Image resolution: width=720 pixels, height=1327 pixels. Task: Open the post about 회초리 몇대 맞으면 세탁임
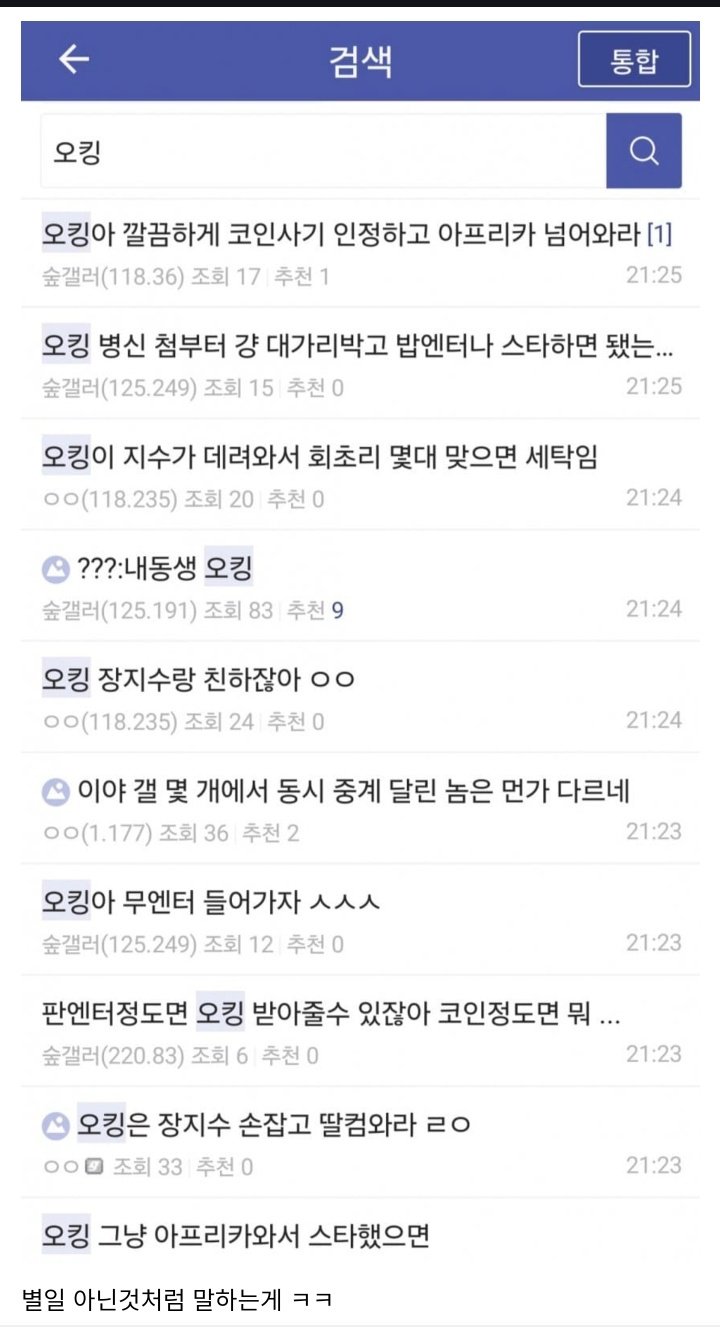coord(360,474)
